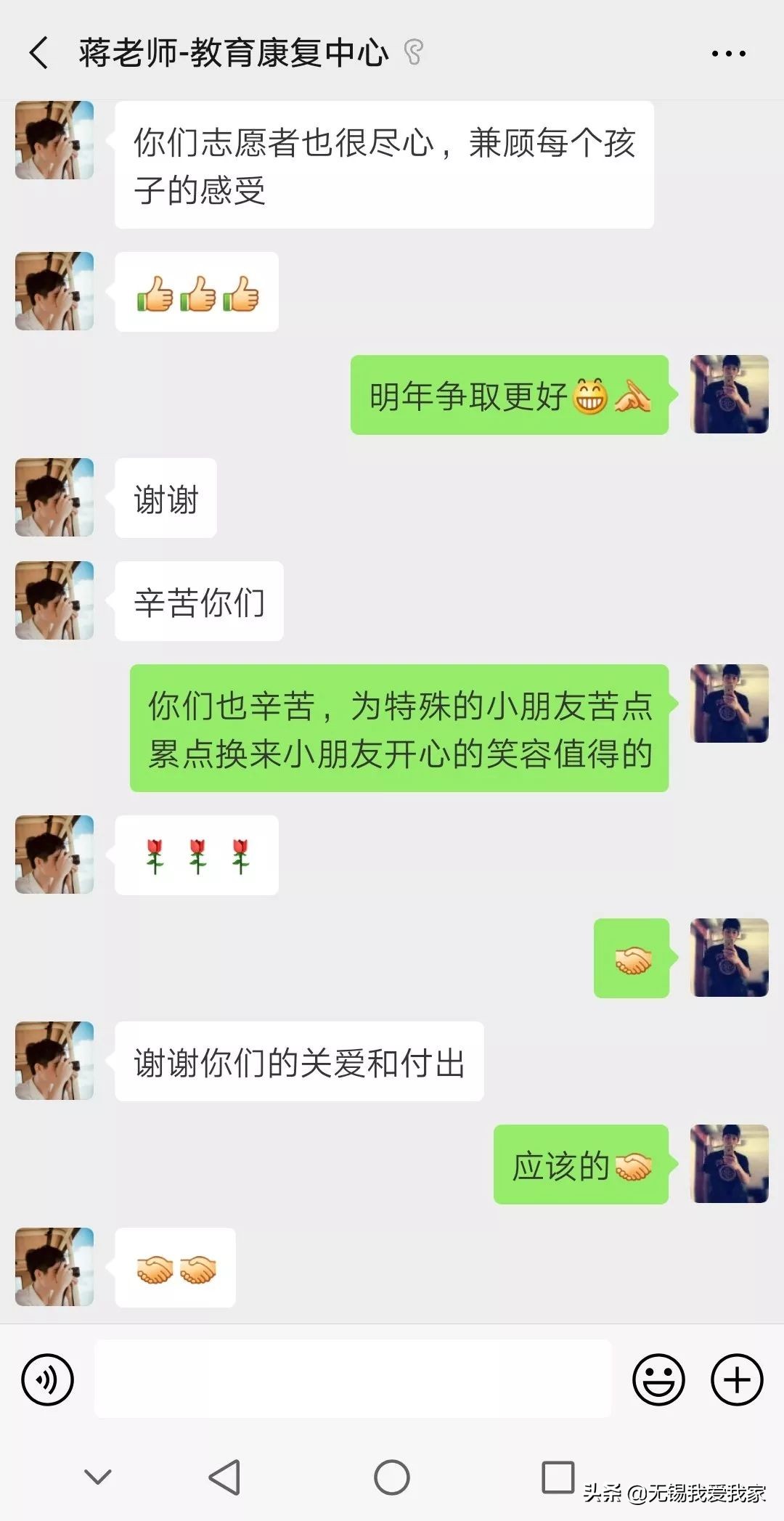The height and width of the screenshot is (1521, 784).
Task: Tap your own avatar beside 明年争取更好
Action: click(x=728, y=396)
